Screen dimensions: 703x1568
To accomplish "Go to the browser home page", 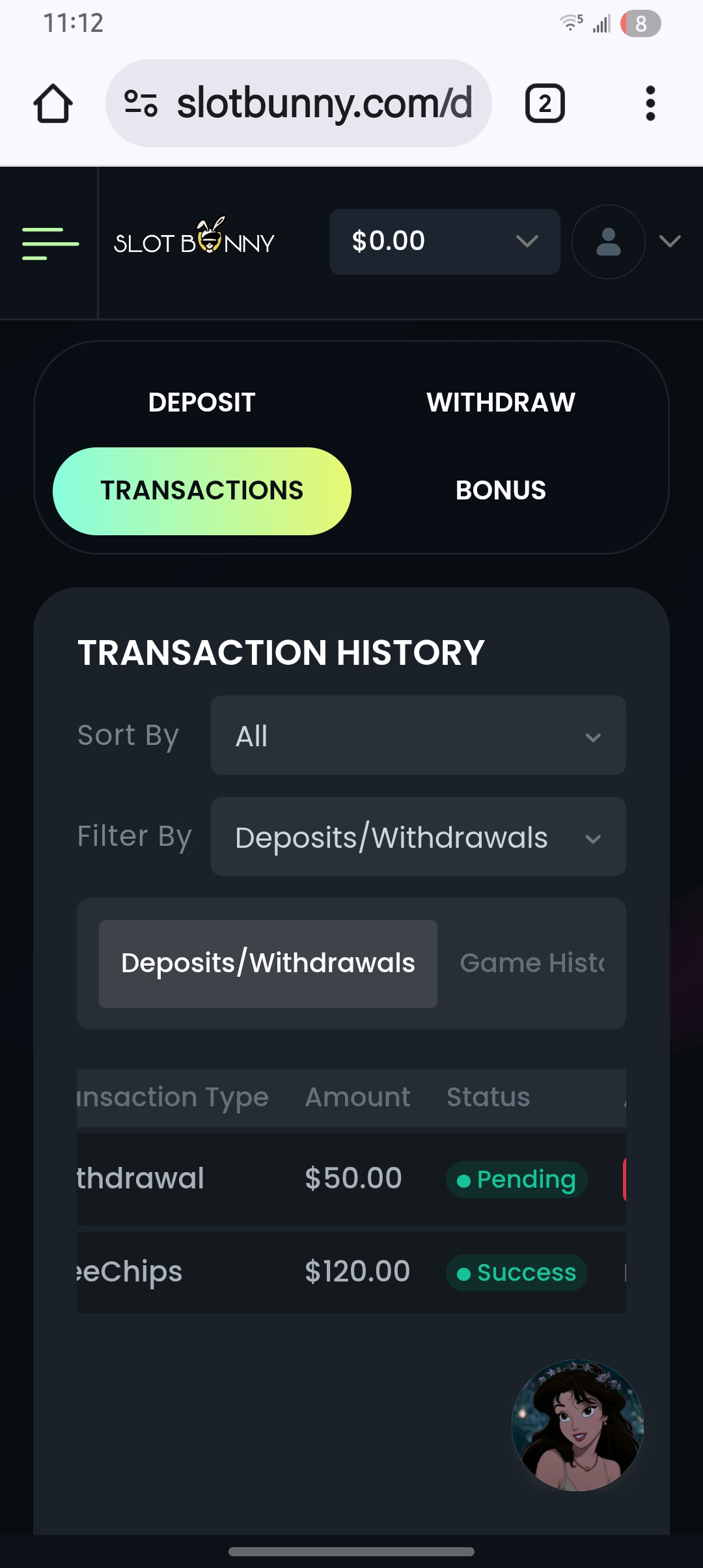I will pos(53,104).
